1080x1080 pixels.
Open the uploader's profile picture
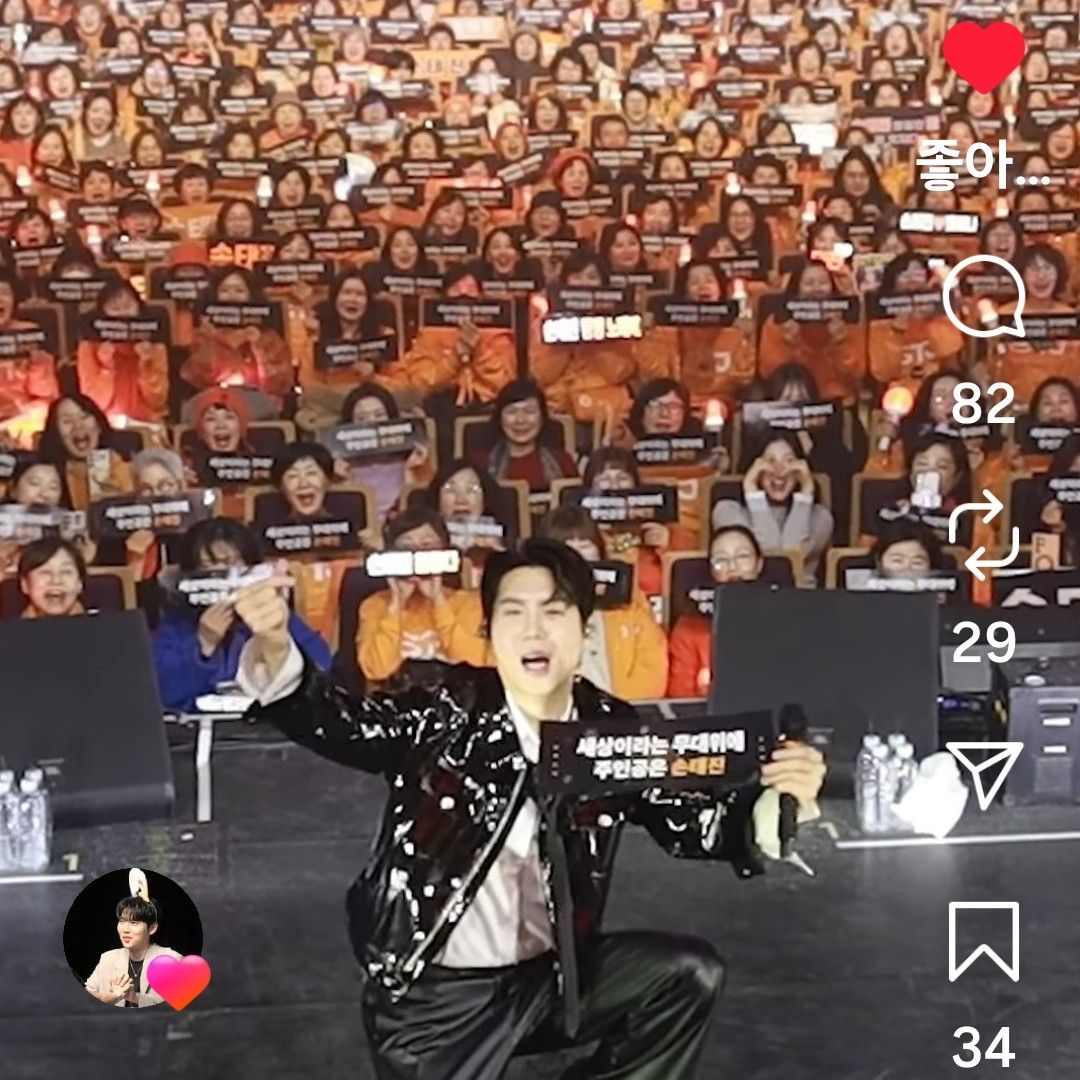click(132, 938)
